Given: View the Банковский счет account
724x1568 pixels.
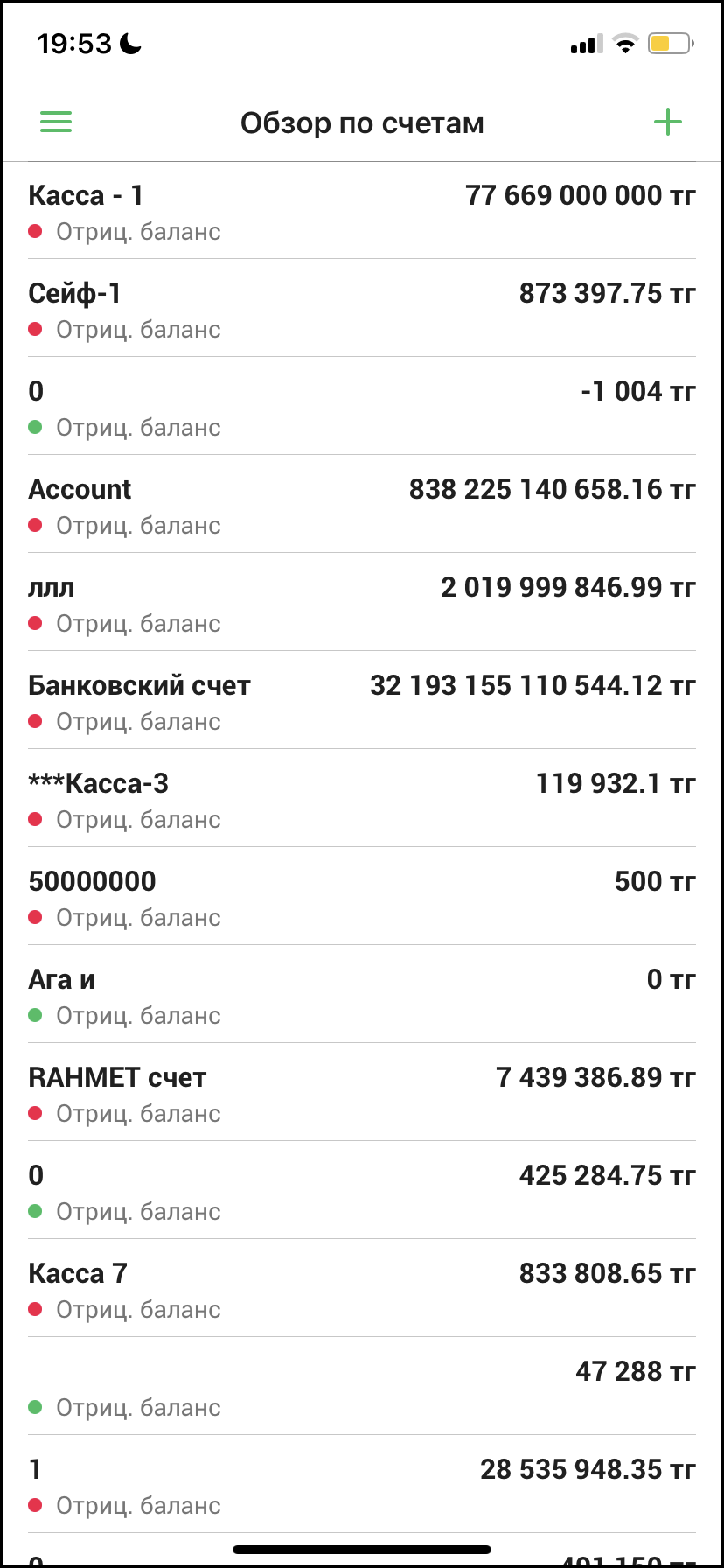Looking at the screenshot, I should [361, 701].
